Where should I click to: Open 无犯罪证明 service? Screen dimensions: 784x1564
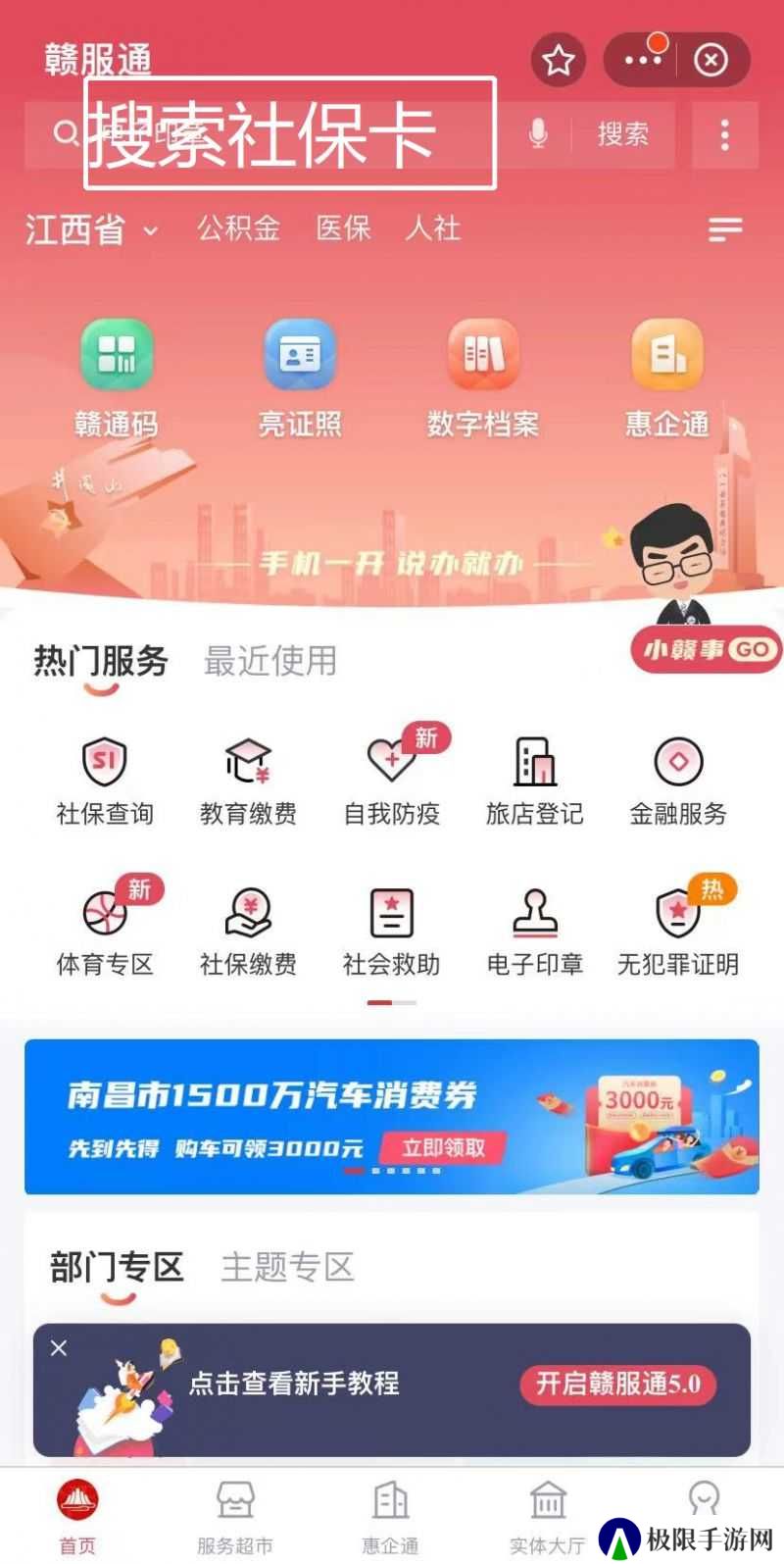pos(678,932)
